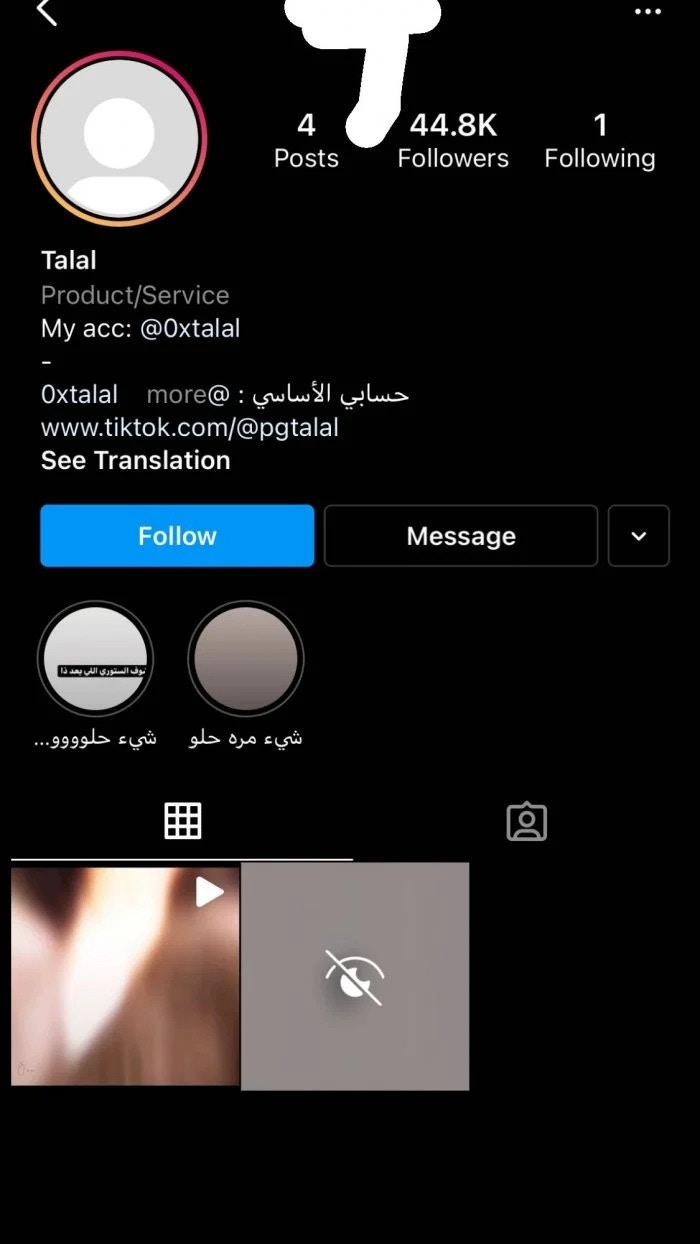Open the شيء مره حلو highlight
The height and width of the screenshot is (1244, 700).
[246, 660]
